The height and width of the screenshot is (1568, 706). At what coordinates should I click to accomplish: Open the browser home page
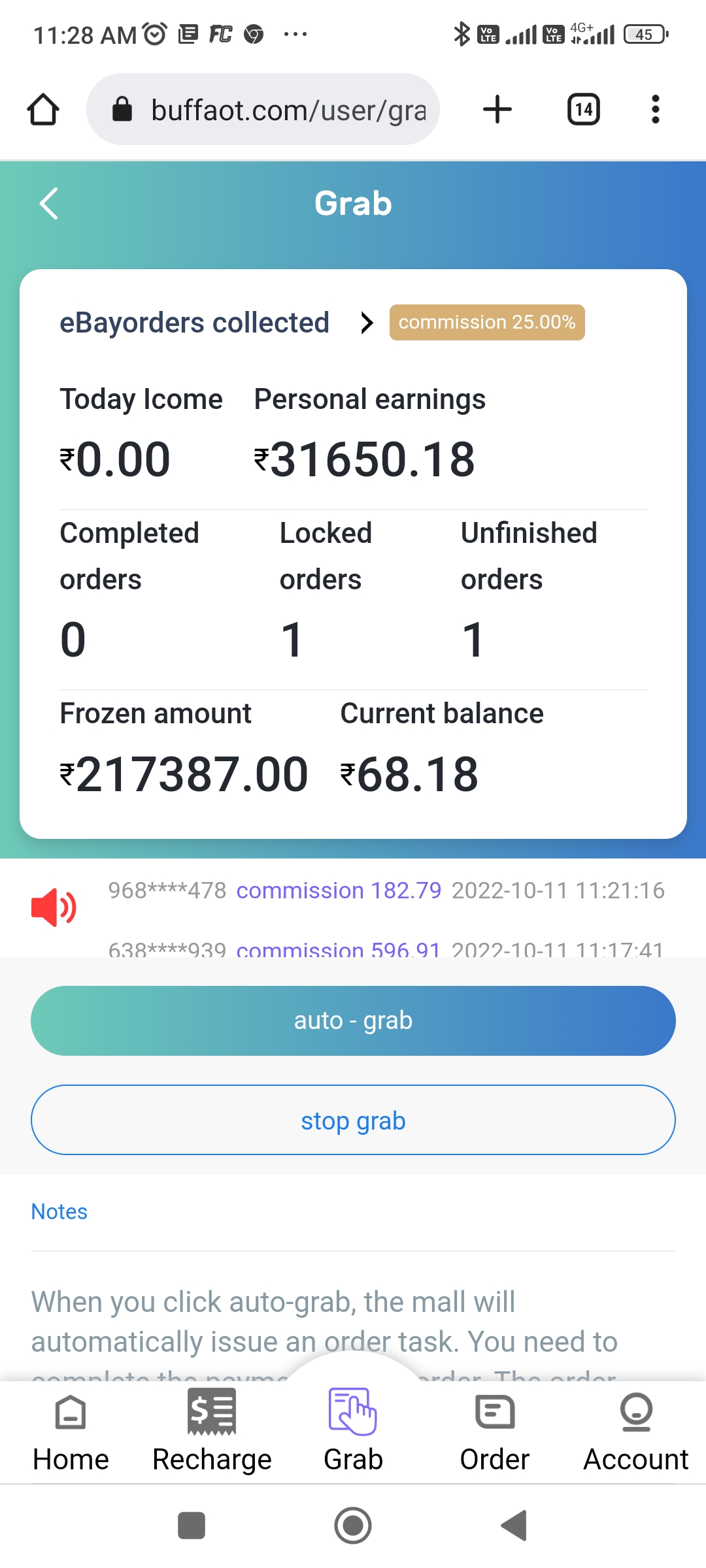pyautogui.click(x=43, y=109)
